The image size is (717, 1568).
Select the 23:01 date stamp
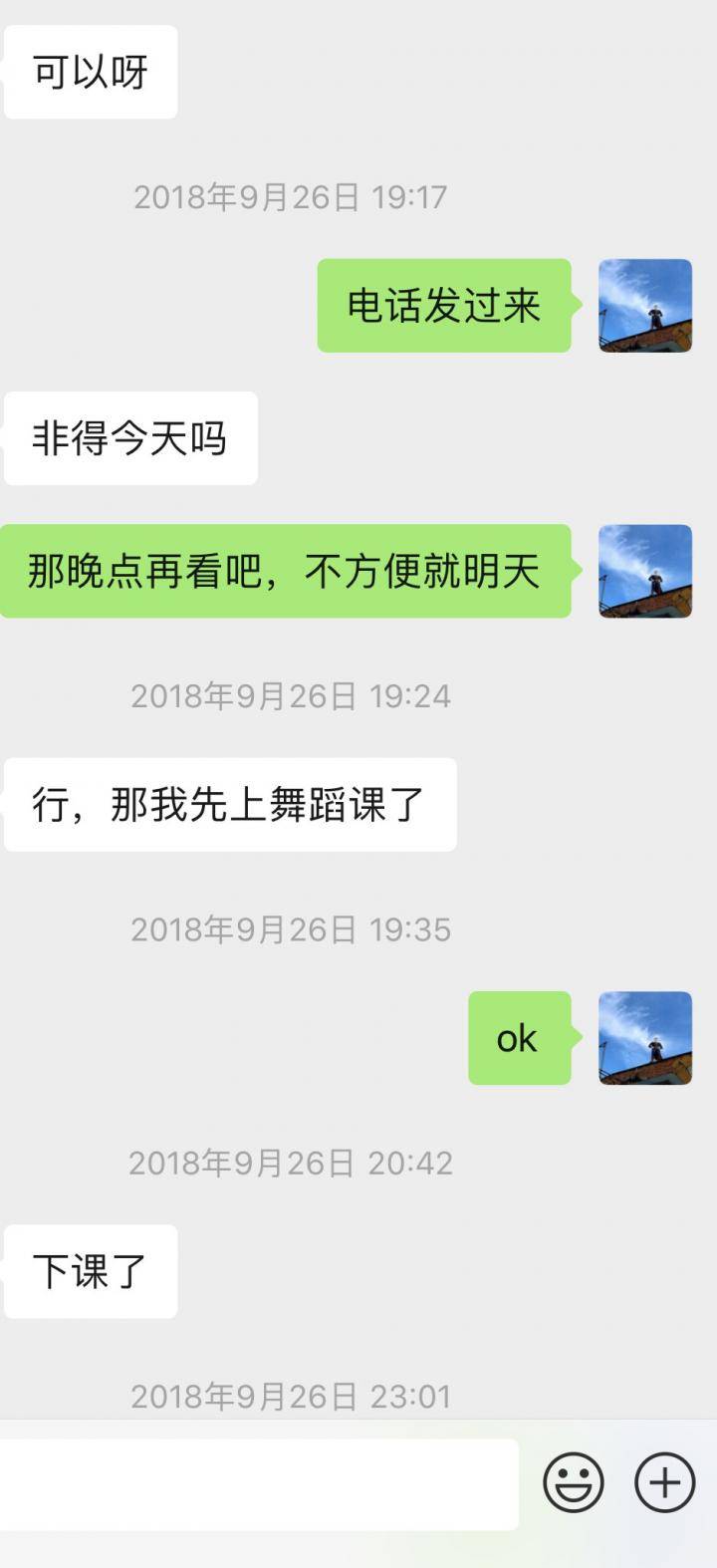pyautogui.click(x=291, y=1396)
